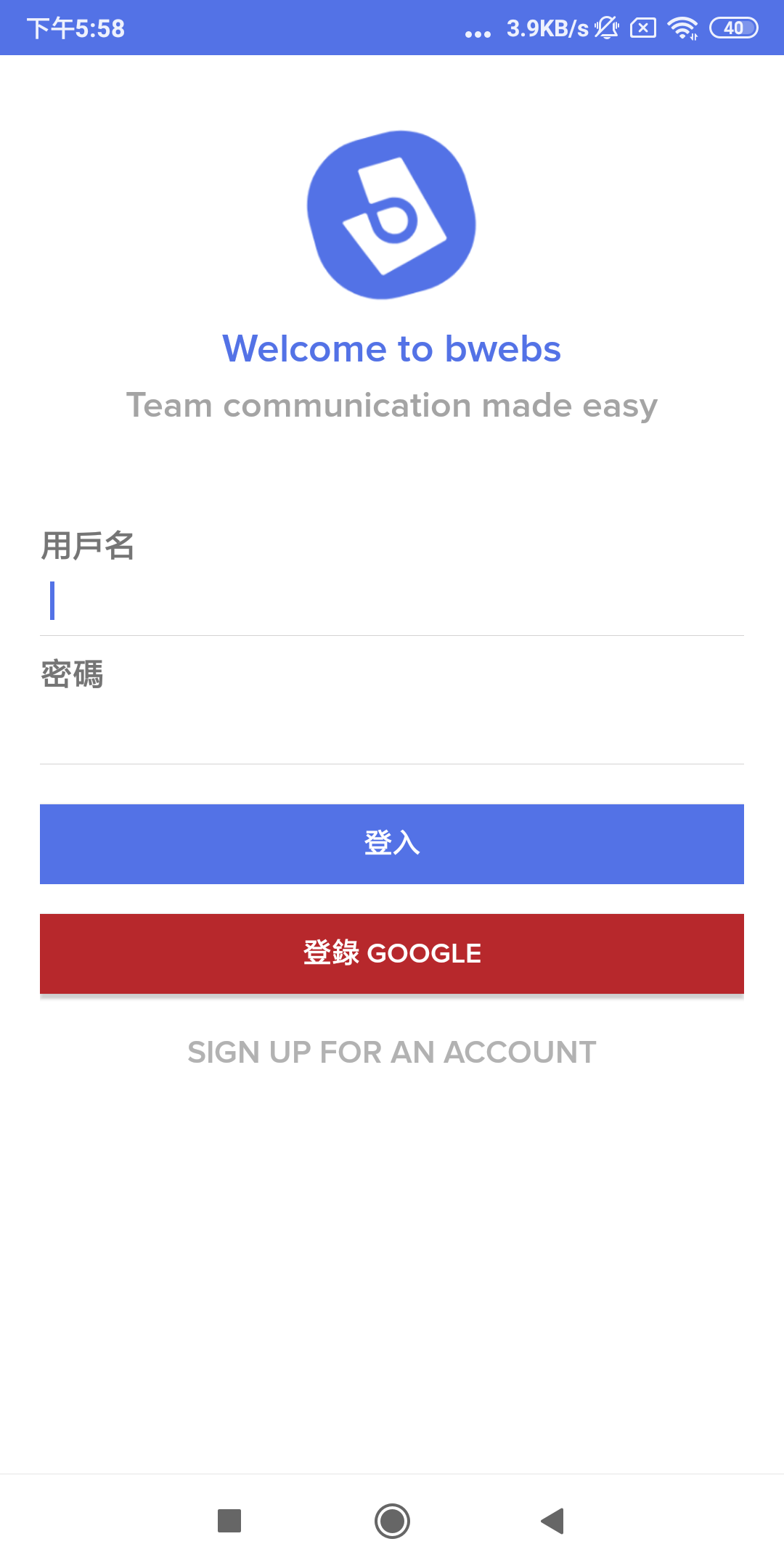This screenshot has width=784, height=1568.
Task: Focus the 用戶名 username field
Action: (392, 601)
